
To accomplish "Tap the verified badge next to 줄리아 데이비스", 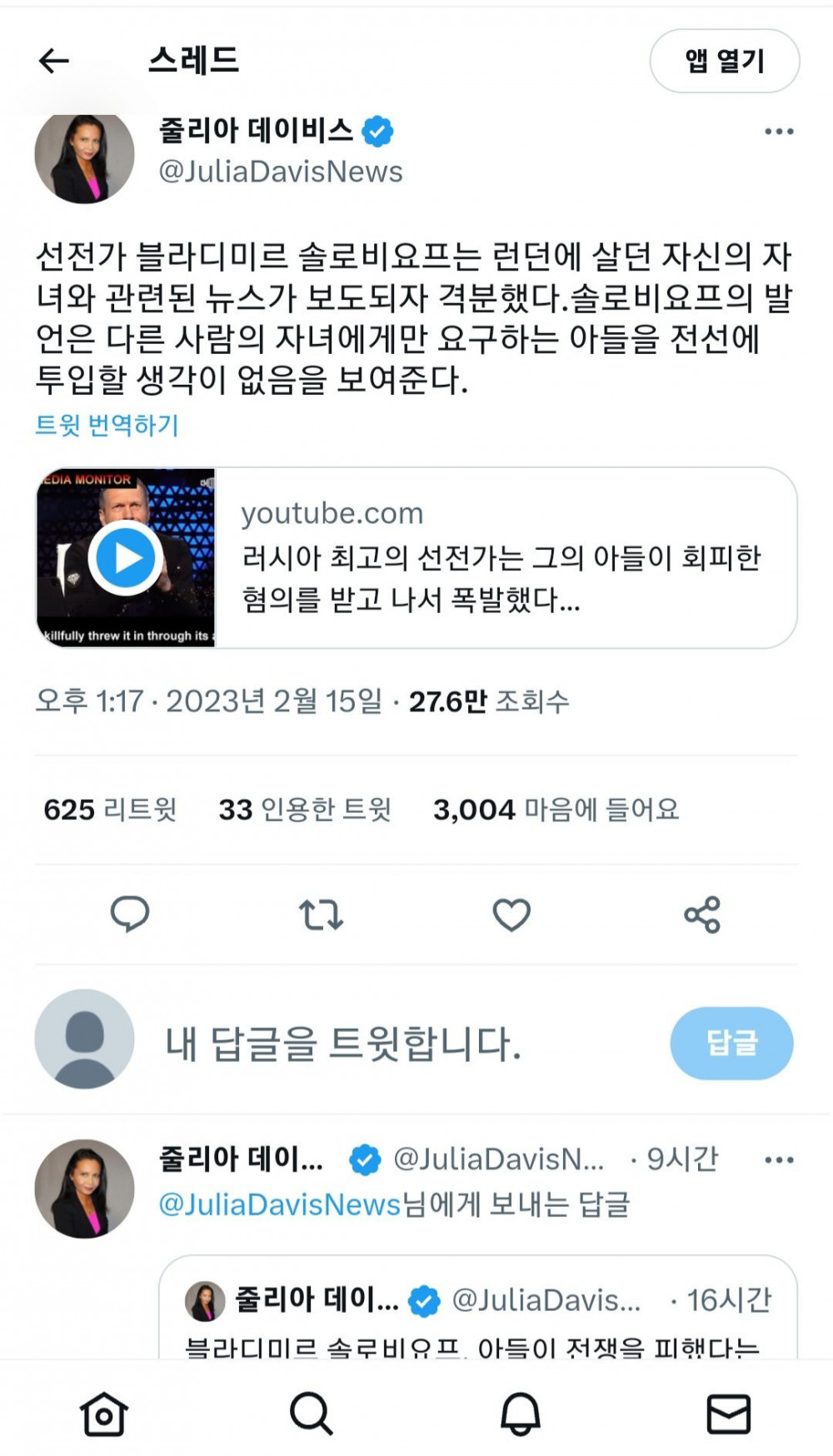I will pos(380,129).
